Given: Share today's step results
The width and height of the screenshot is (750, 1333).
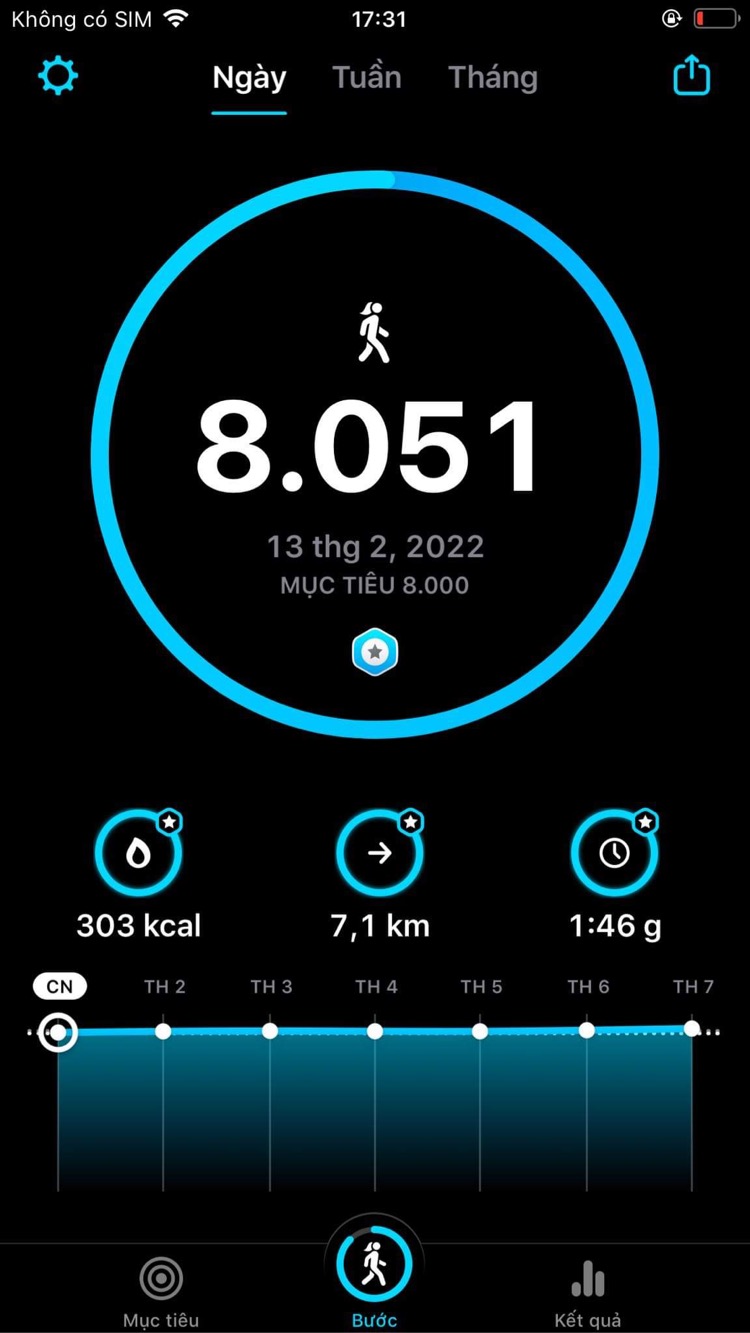Looking at the screenshot, I should pyautogui.click(x=691, y=76).
